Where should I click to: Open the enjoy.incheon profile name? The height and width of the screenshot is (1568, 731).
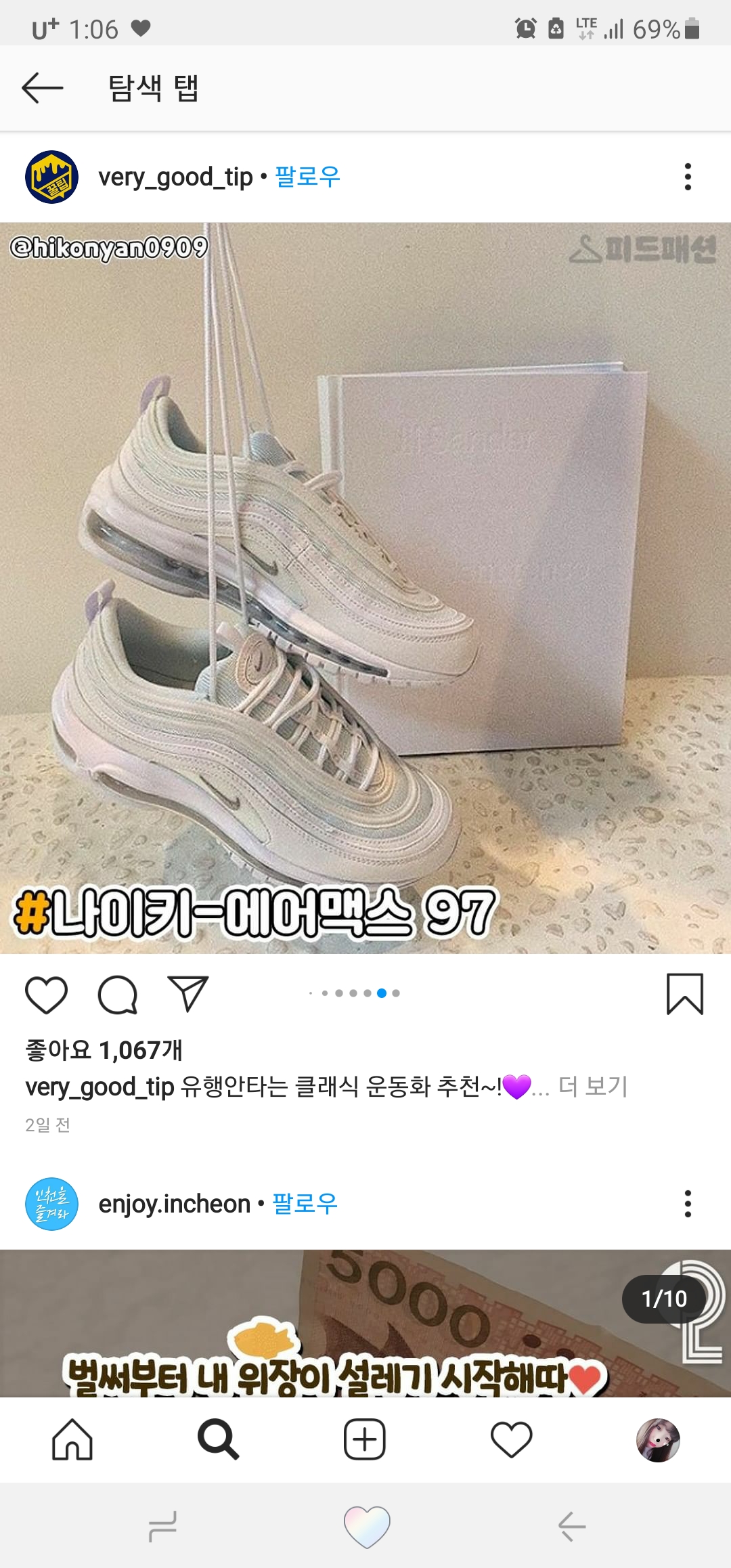(x=174, y=1204)
